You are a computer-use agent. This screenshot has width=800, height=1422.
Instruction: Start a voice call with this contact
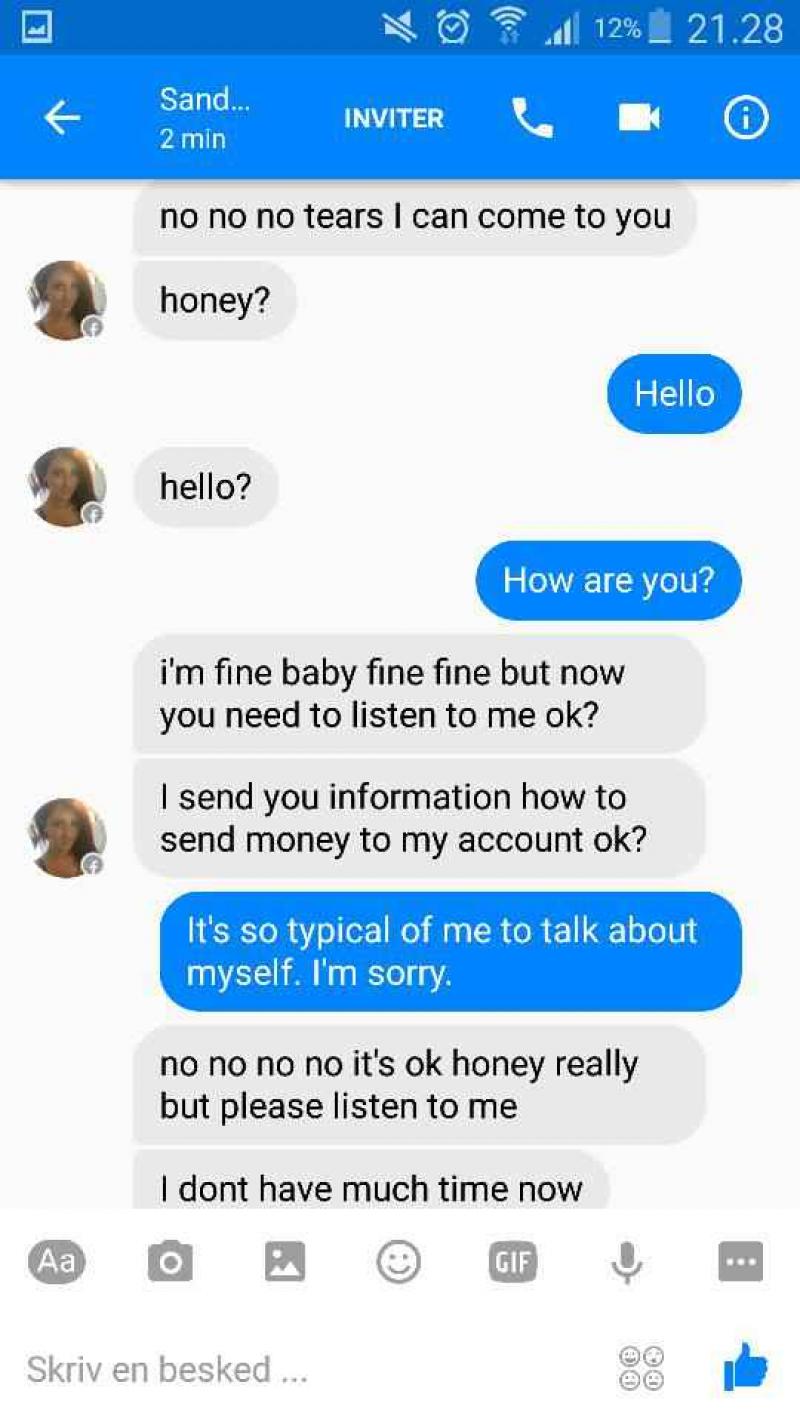(532, 119)
